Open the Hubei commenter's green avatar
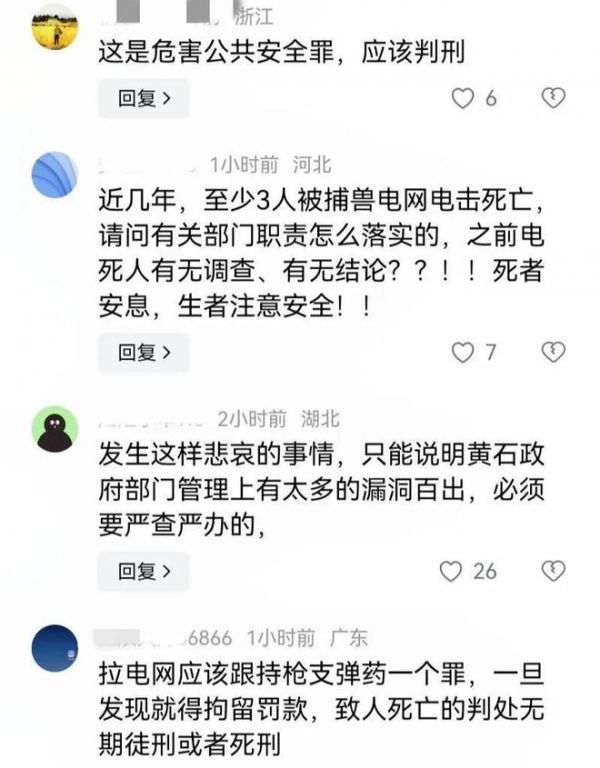This screenshot has width=600, height=768. click(55, 429)
